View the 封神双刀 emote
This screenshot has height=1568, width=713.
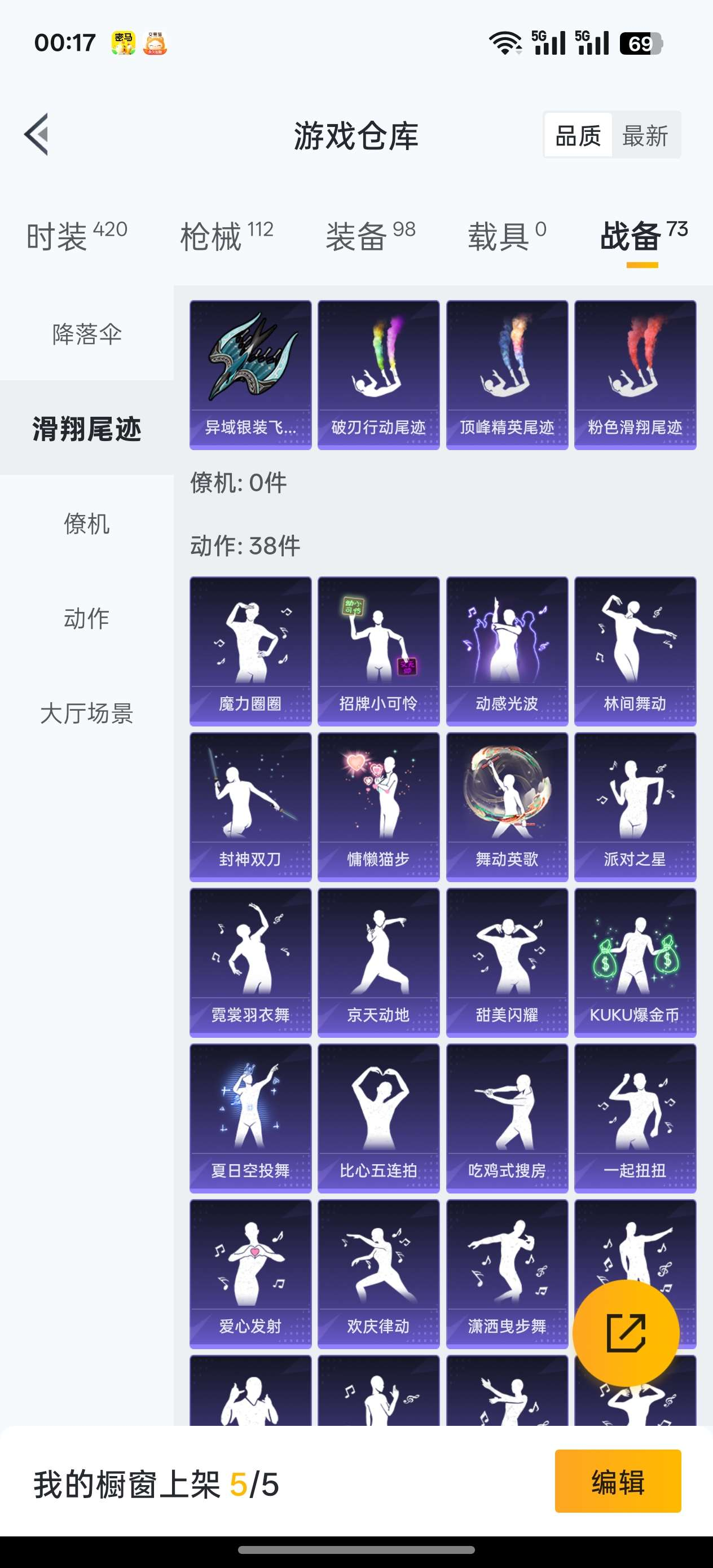tap(250, 807)
